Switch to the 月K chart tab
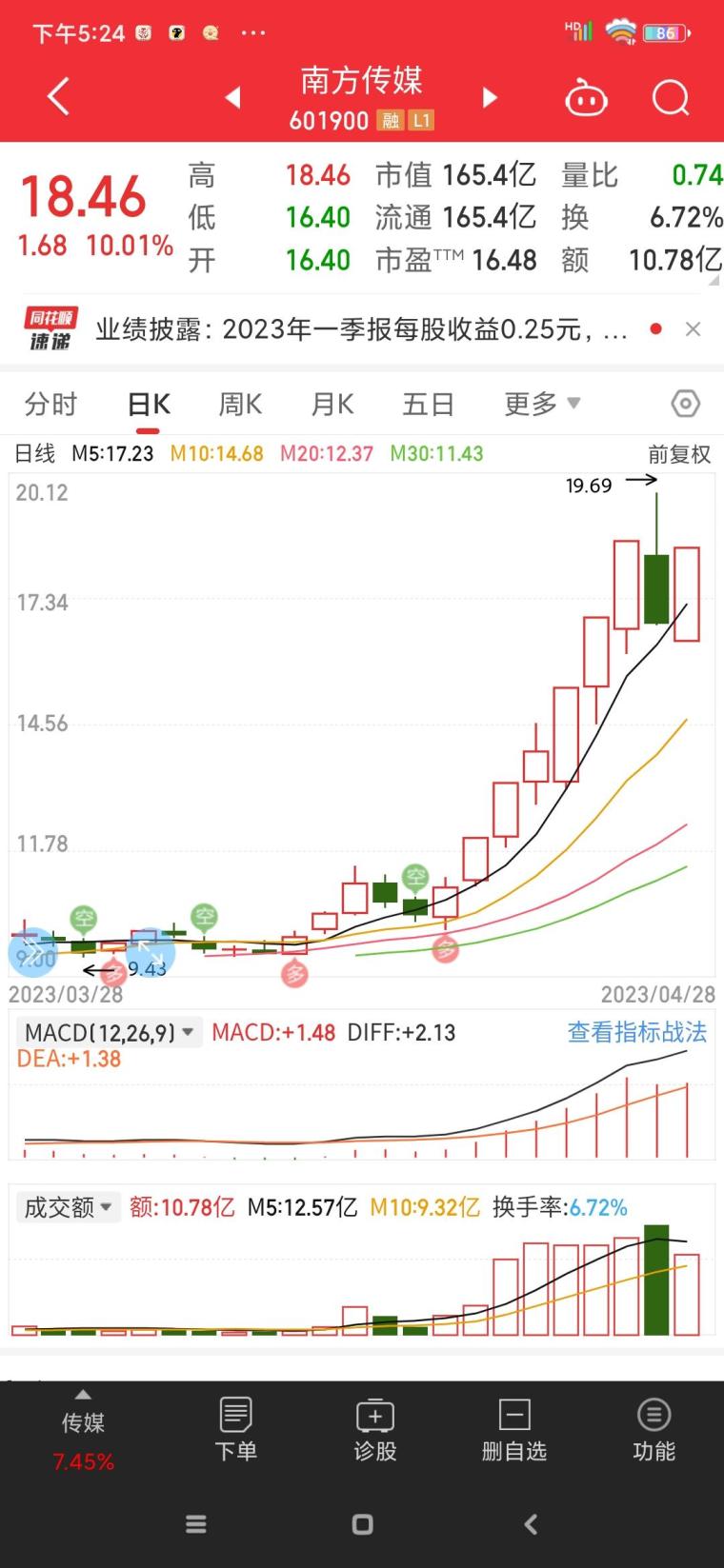724x1568 pixels. click(x=332, y=405)
